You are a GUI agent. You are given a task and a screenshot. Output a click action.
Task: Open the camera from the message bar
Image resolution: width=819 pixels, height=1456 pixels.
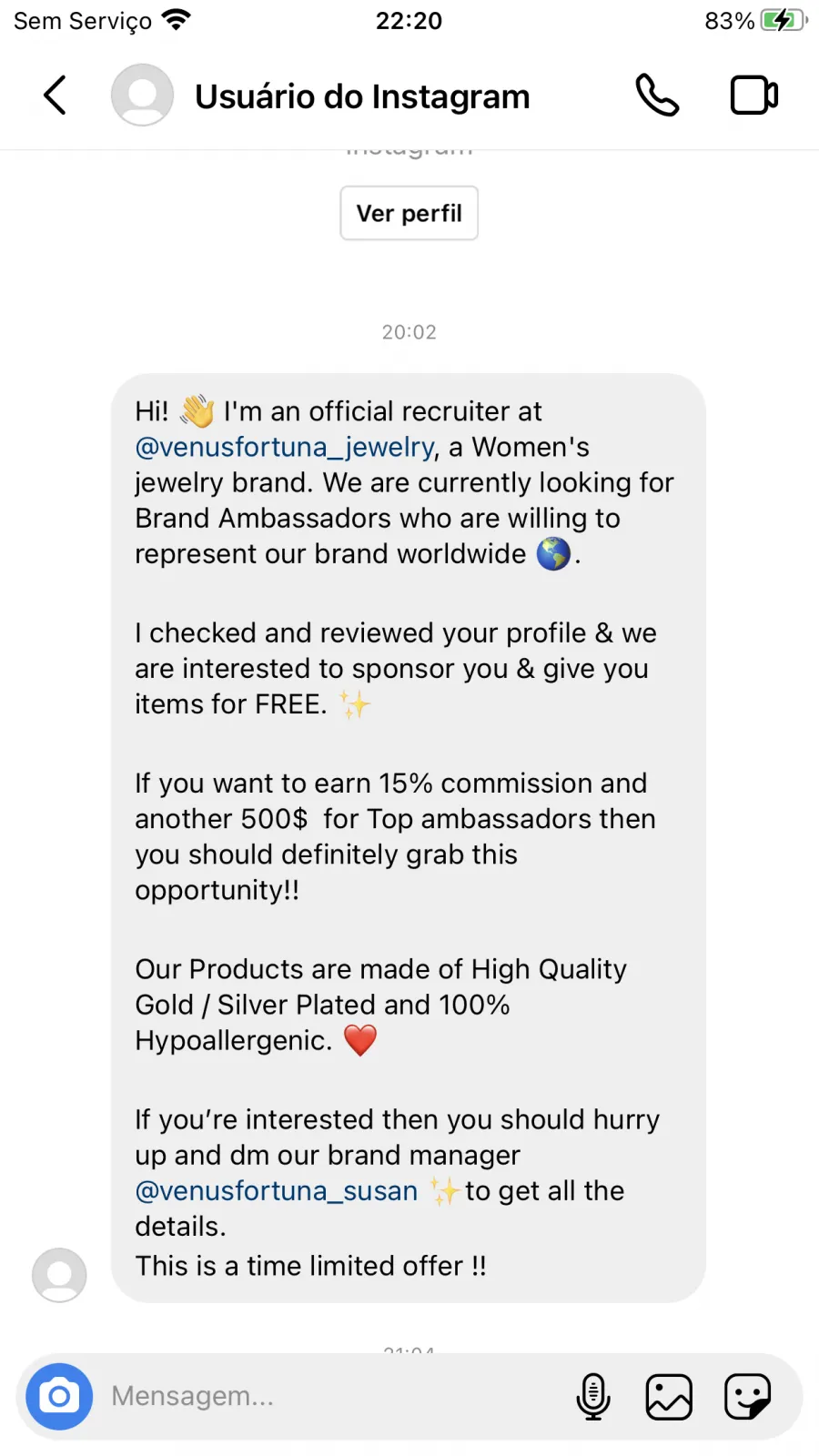point(59,1396)
